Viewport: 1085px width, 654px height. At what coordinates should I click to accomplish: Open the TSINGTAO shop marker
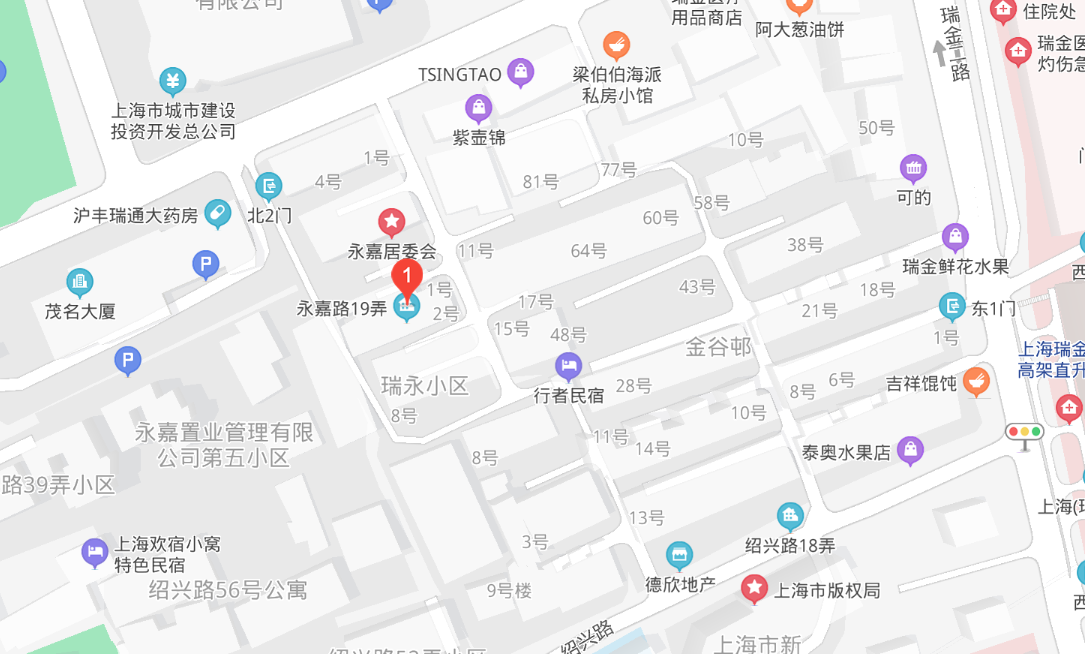(x=520, y=72)
